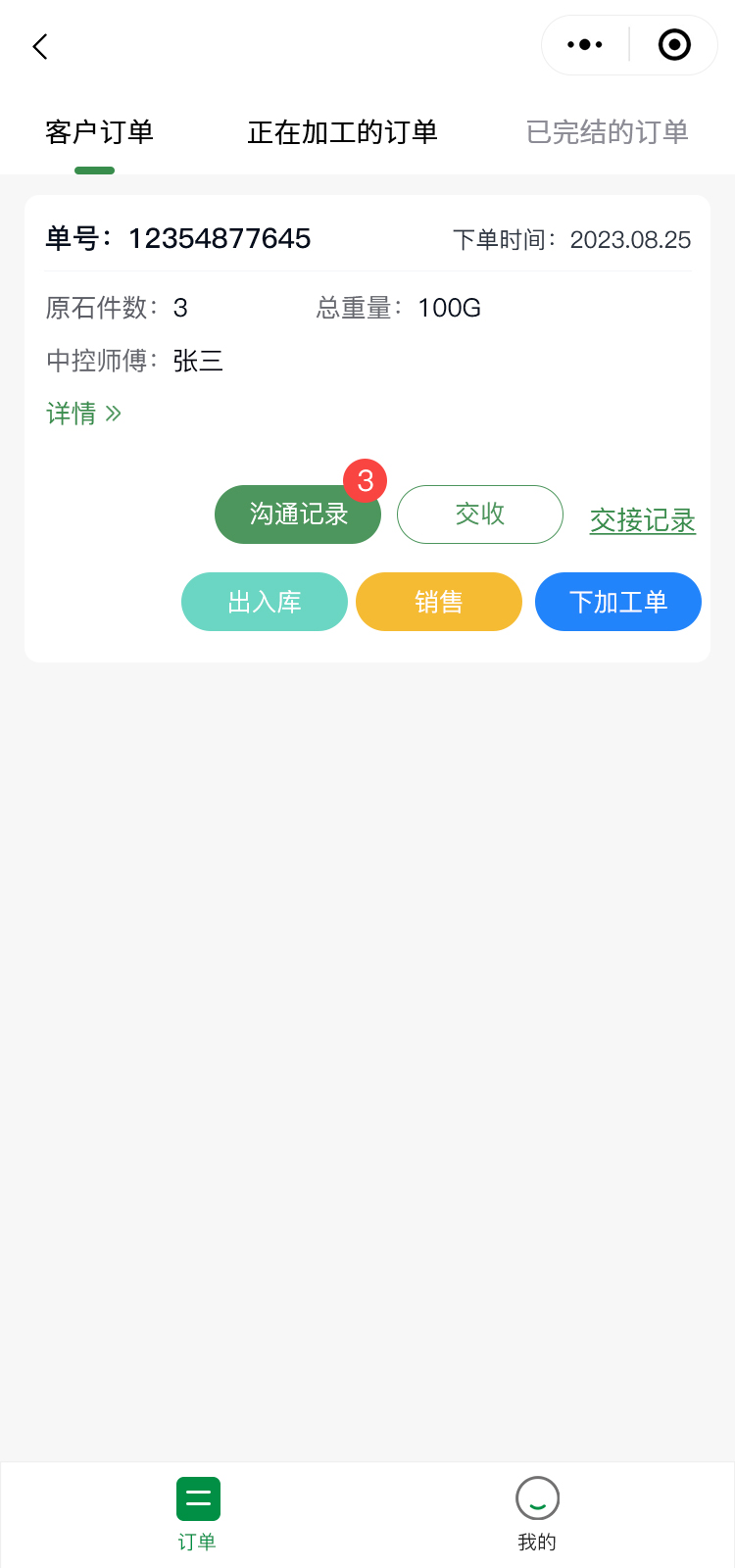View the 交接记录 link

click(x=642, y=520)
